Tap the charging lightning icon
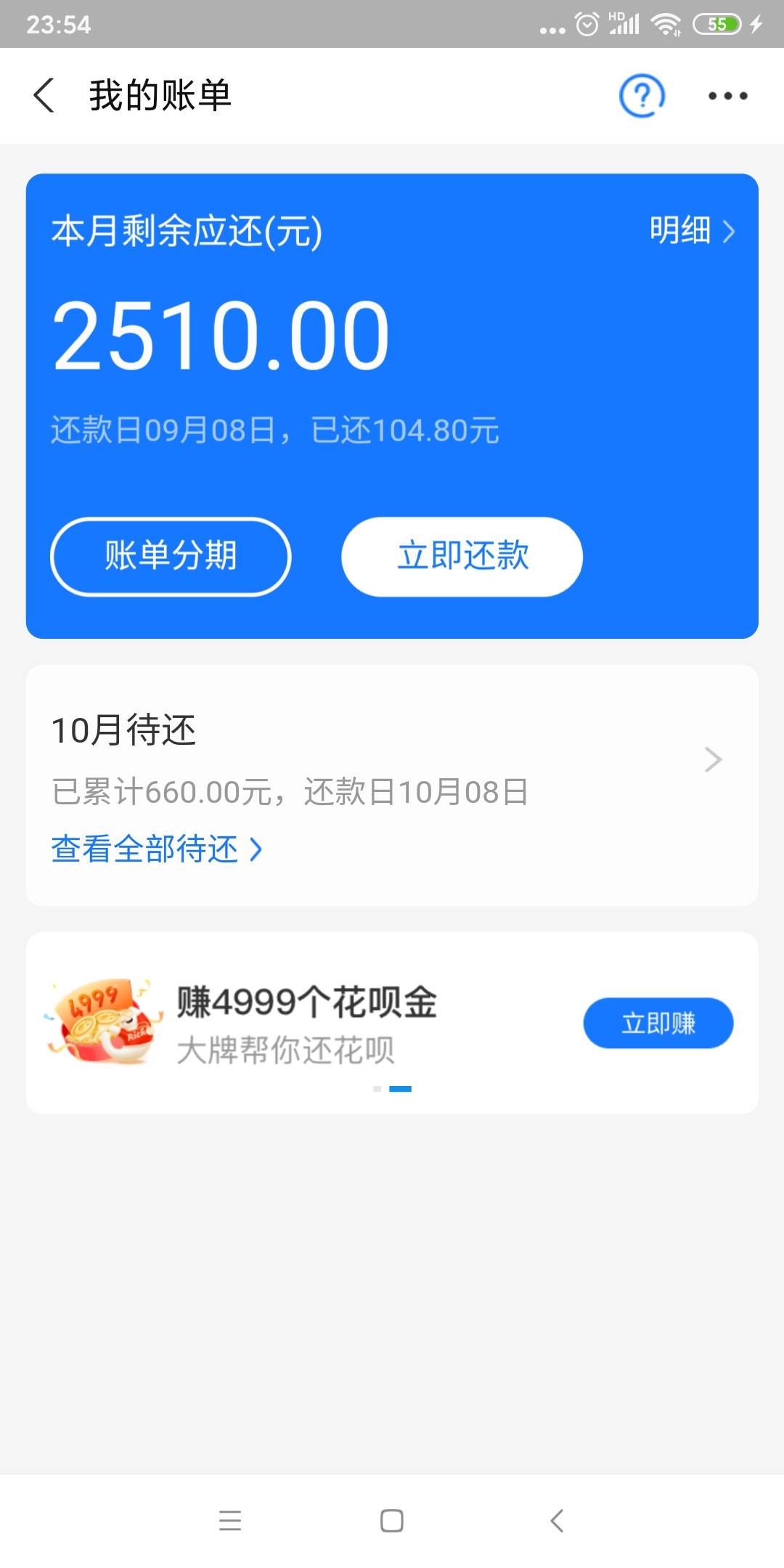The height and width of the screenshot is (1568, 784). [755, 24]
